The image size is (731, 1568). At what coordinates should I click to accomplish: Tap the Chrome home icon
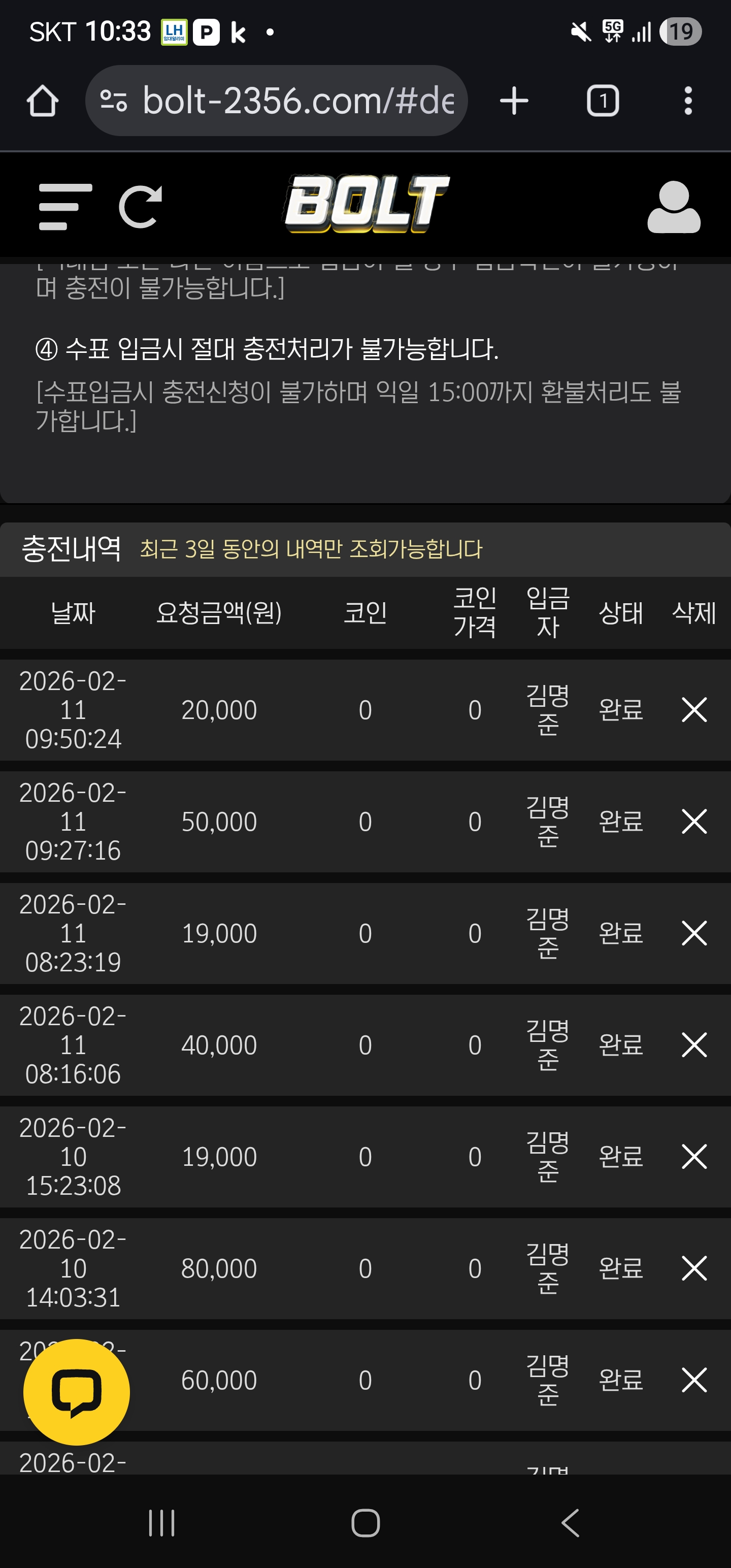[x=42, y=101]
